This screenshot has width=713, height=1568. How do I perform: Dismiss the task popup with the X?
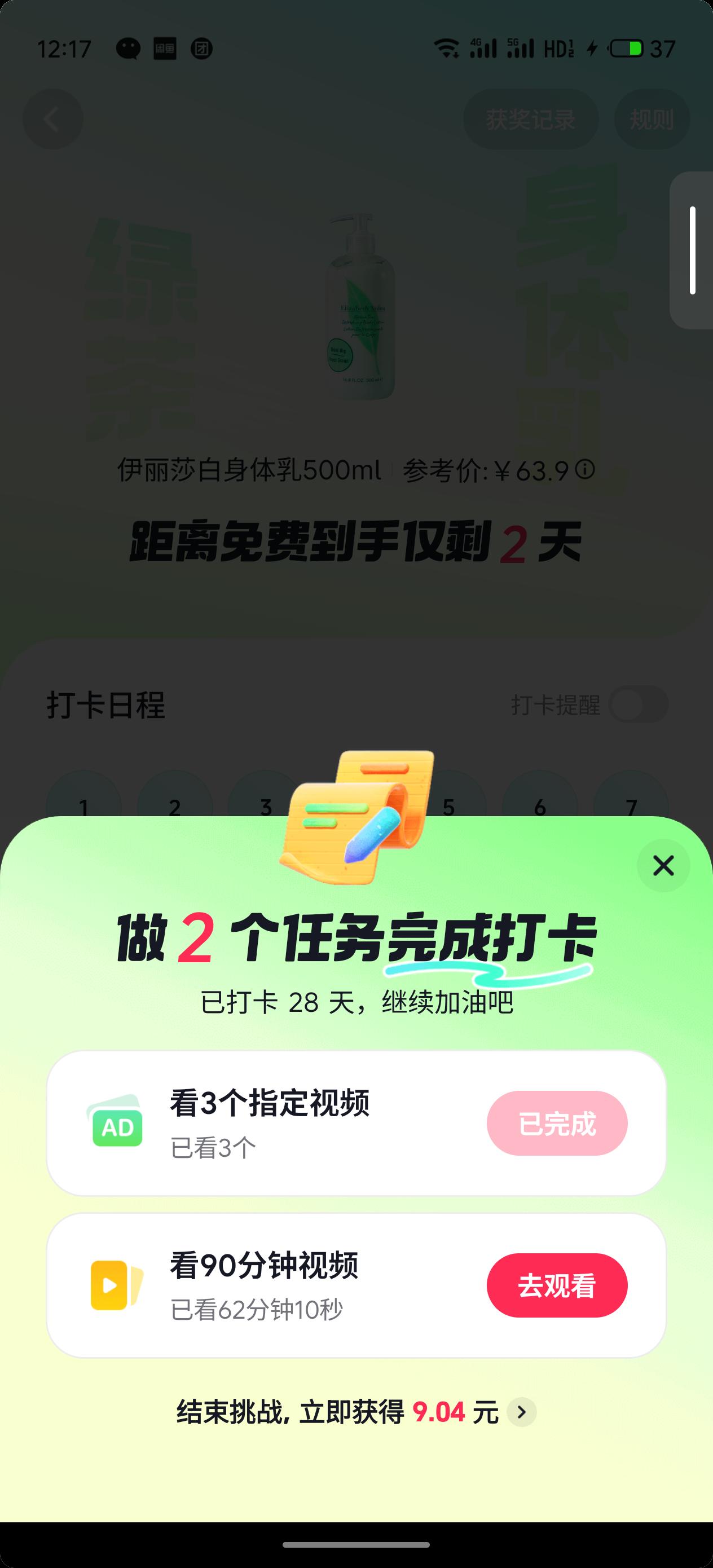[664, 867]
